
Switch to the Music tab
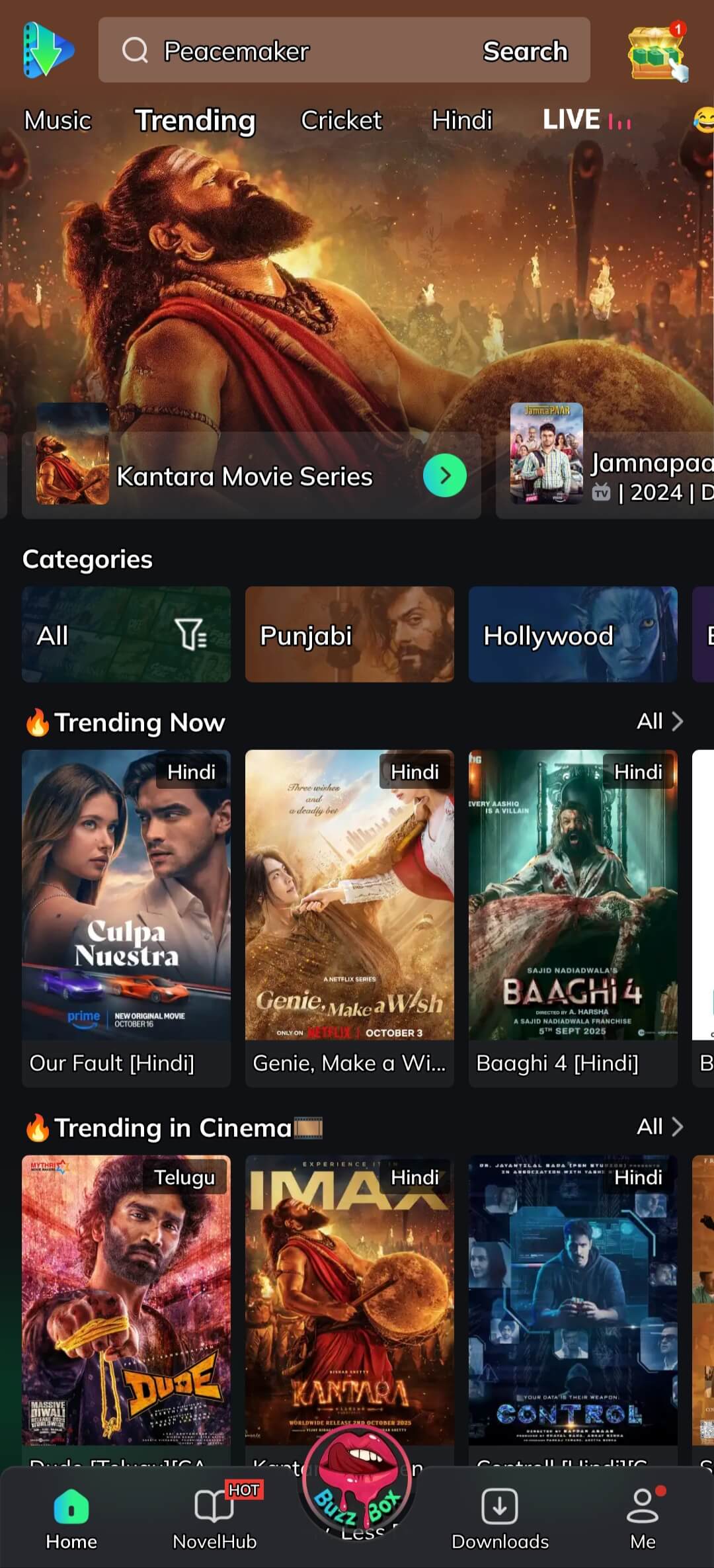(x=58, y=120)
